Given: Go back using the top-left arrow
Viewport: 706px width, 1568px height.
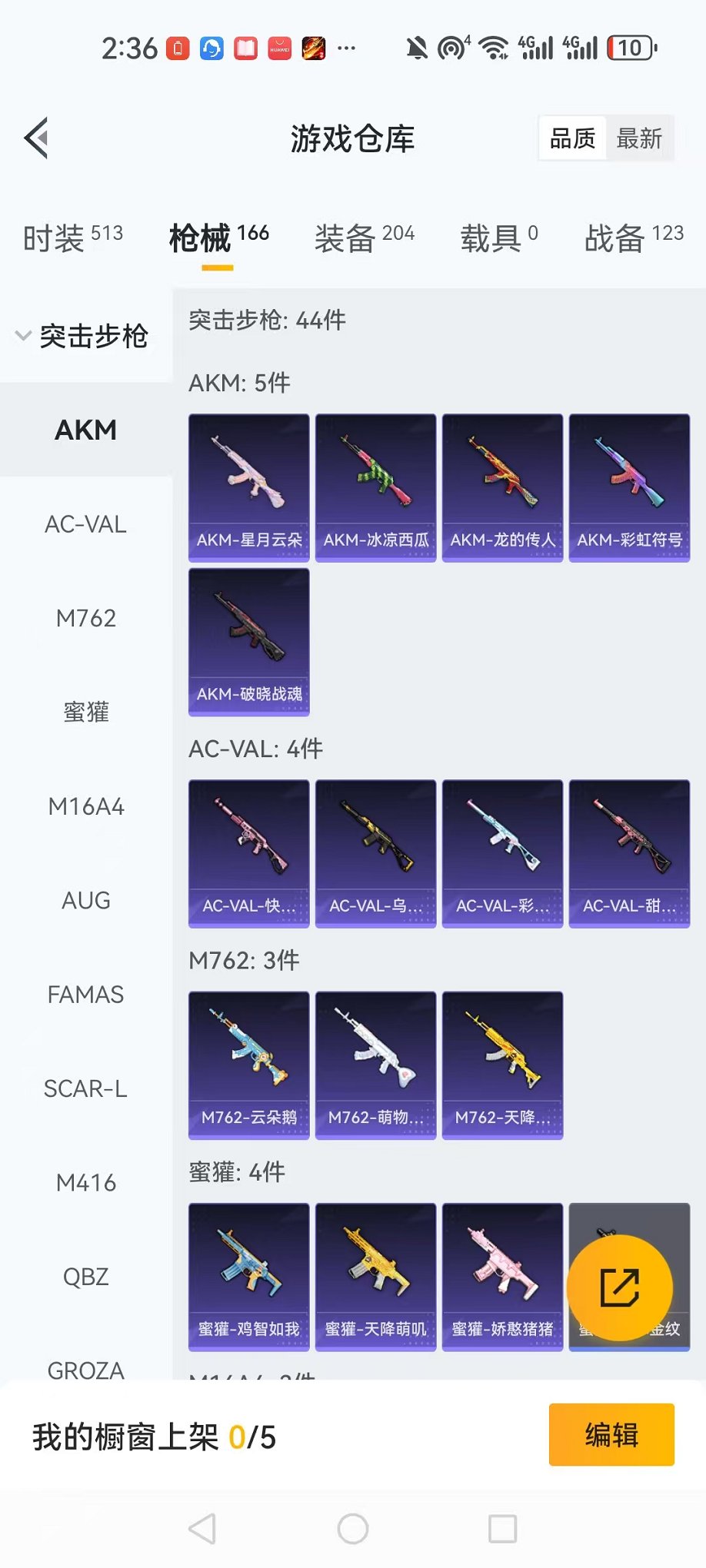Looking at the screenshot, I should pyautogui.click(x=37, y=138).
